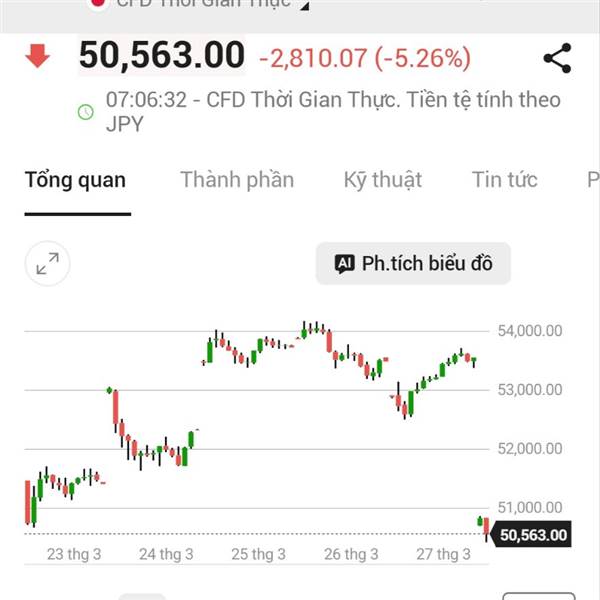Share this index quote
This screenshot has height=600, width=600.
[557, 58]
